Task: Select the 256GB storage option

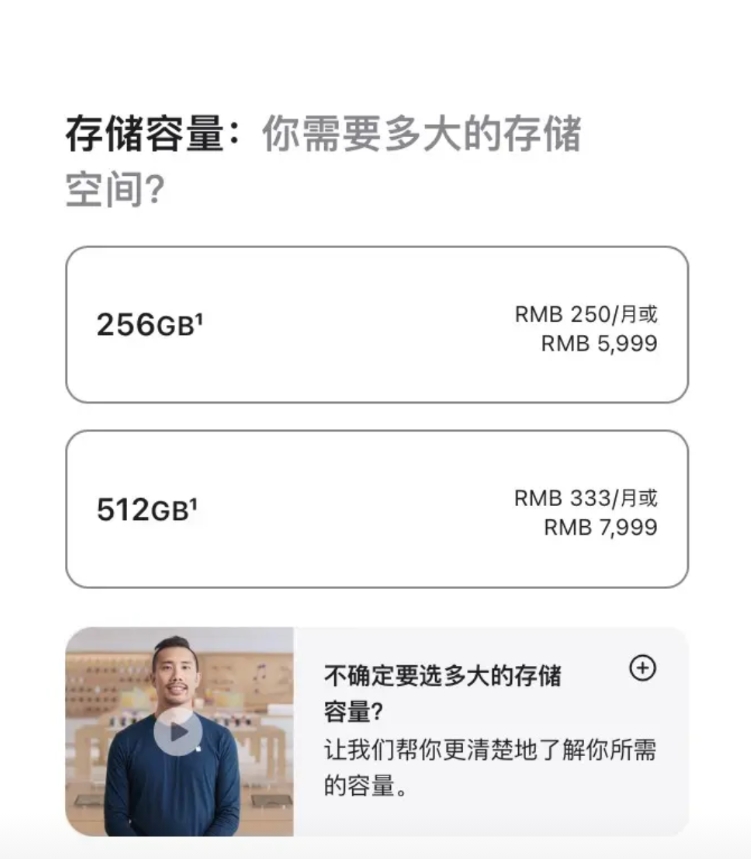Action: (376, 325)
